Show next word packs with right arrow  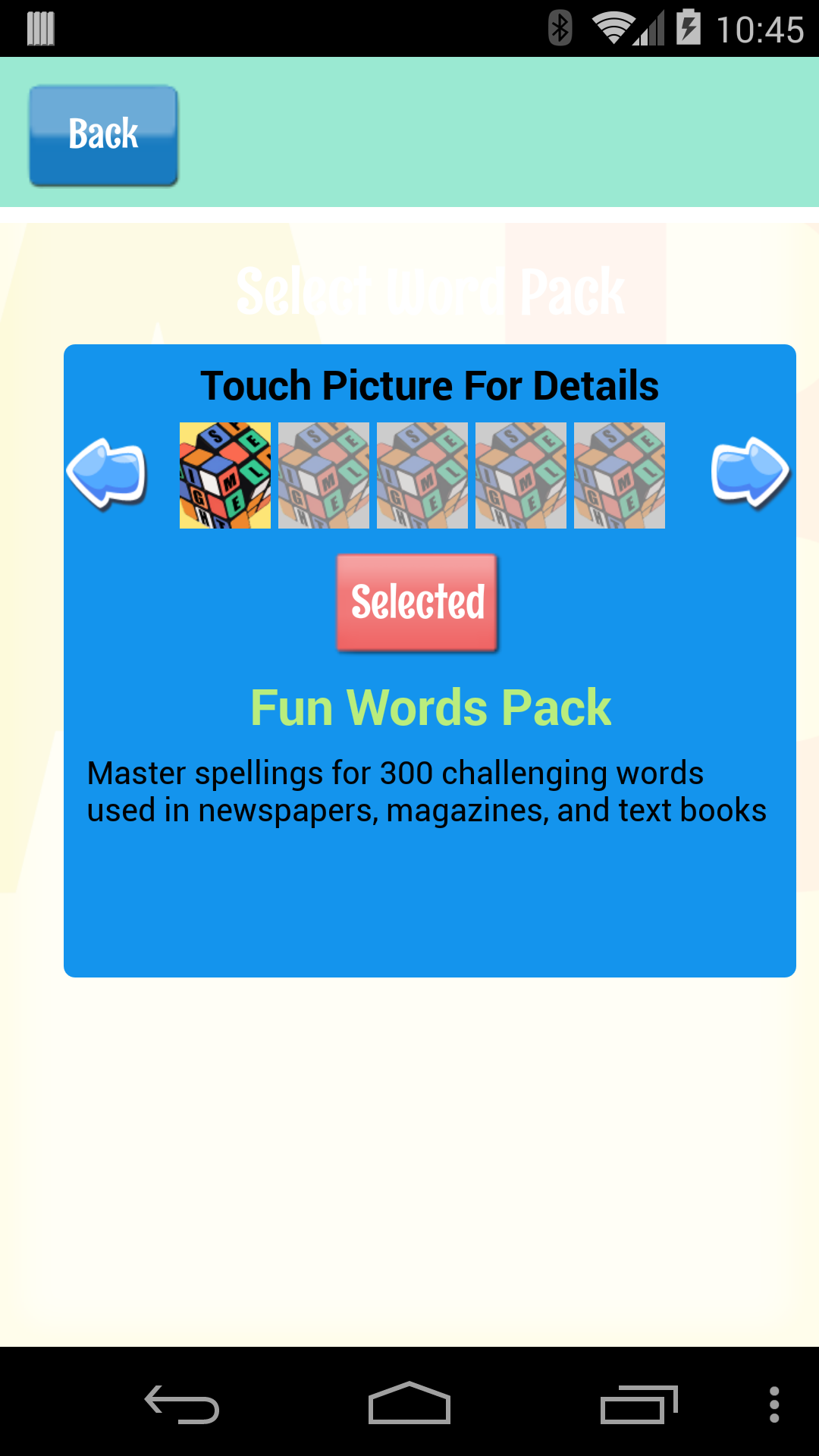pyautogui.click(x=751, y=472)
